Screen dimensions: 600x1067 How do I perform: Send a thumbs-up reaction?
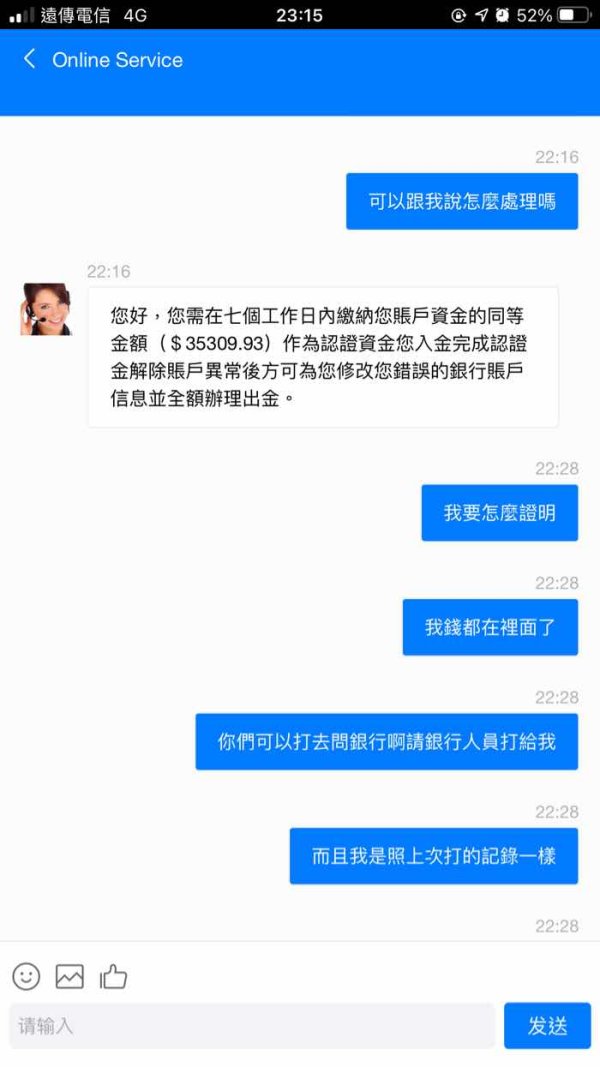pos(114,976)
